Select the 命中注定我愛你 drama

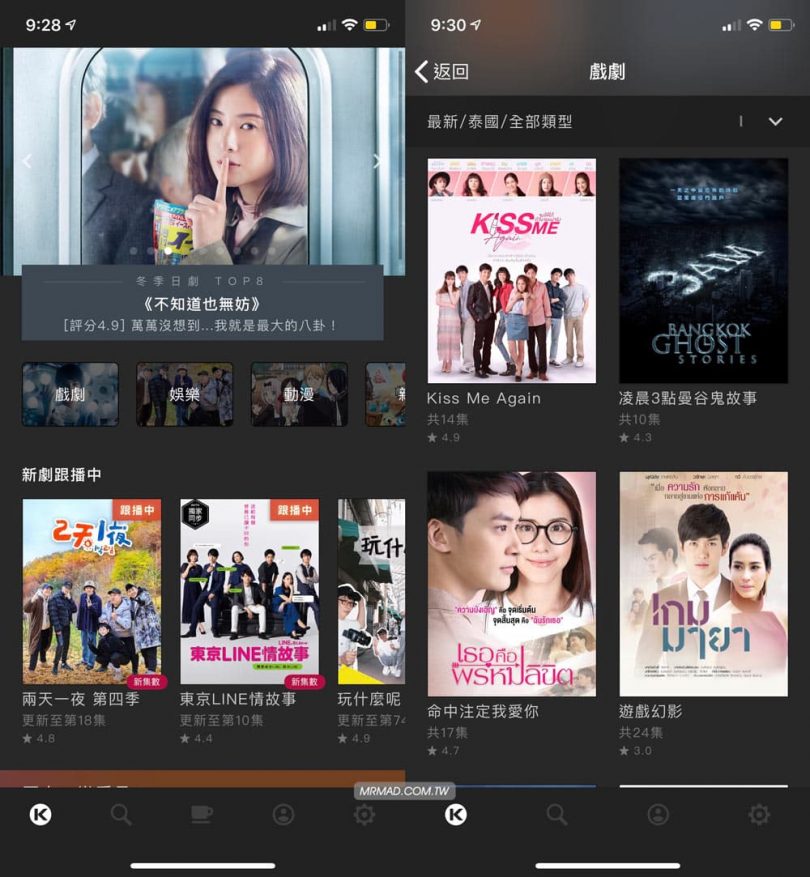tap(511, 584)
